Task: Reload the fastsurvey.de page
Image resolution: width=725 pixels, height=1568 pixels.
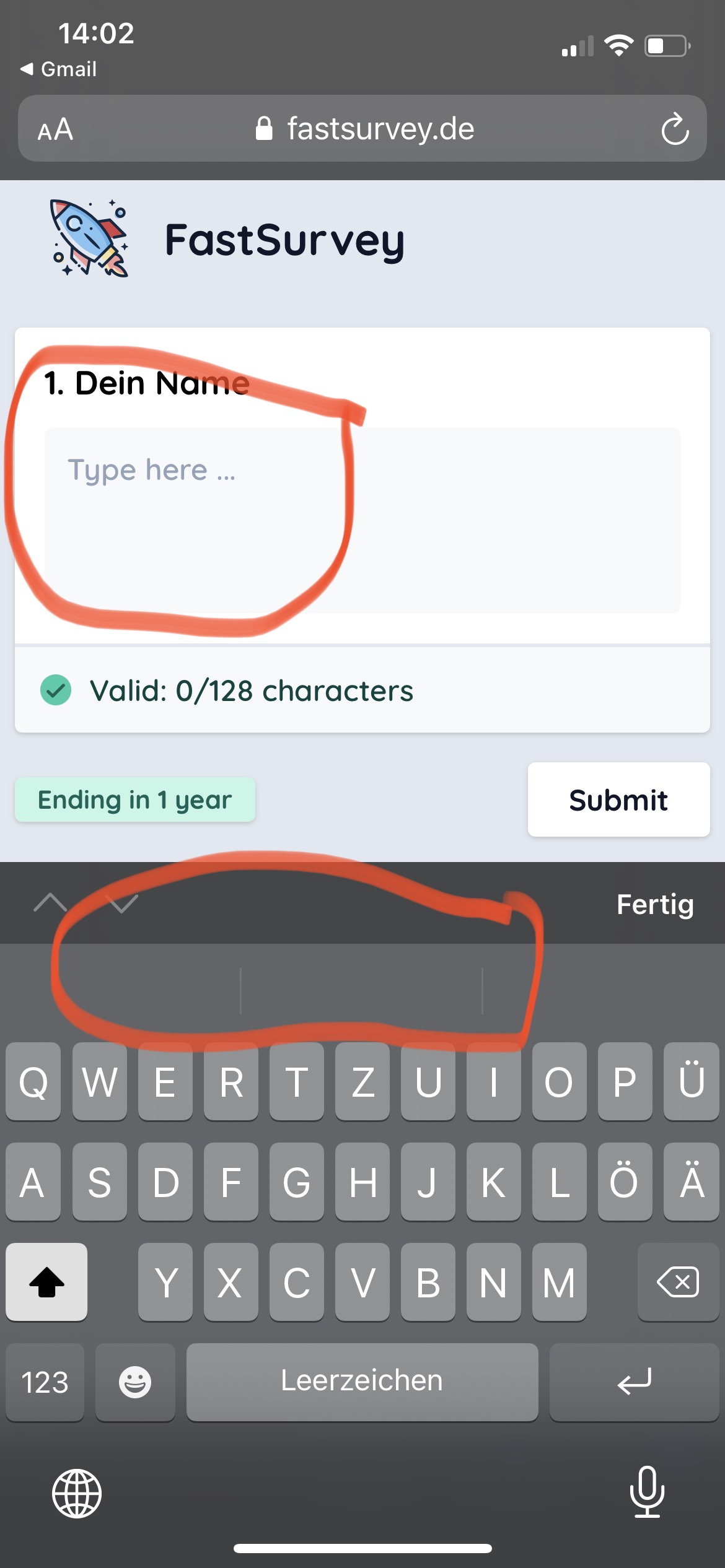Action: coord(675,129)
